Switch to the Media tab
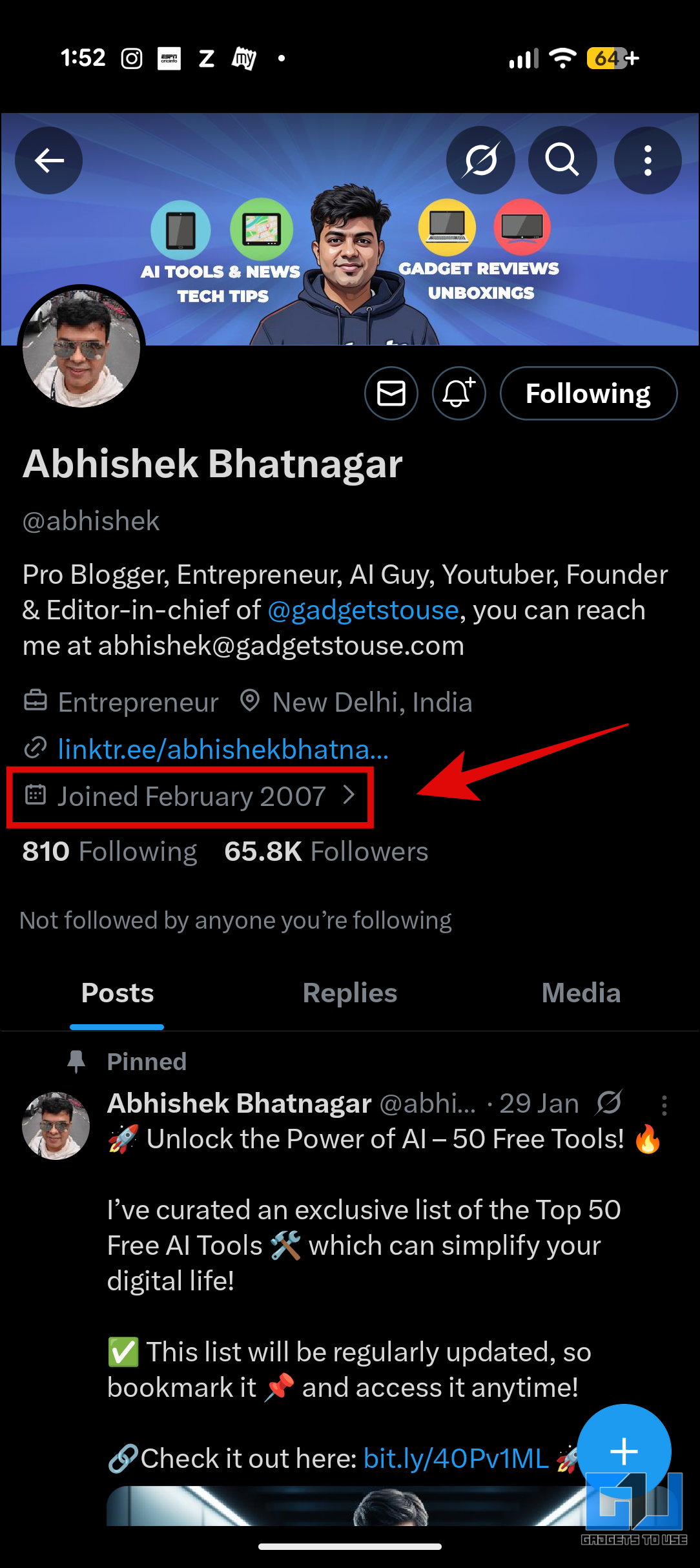Image resolution: width=700 pixels, height=1568 pixels. (x=581, y=993)
